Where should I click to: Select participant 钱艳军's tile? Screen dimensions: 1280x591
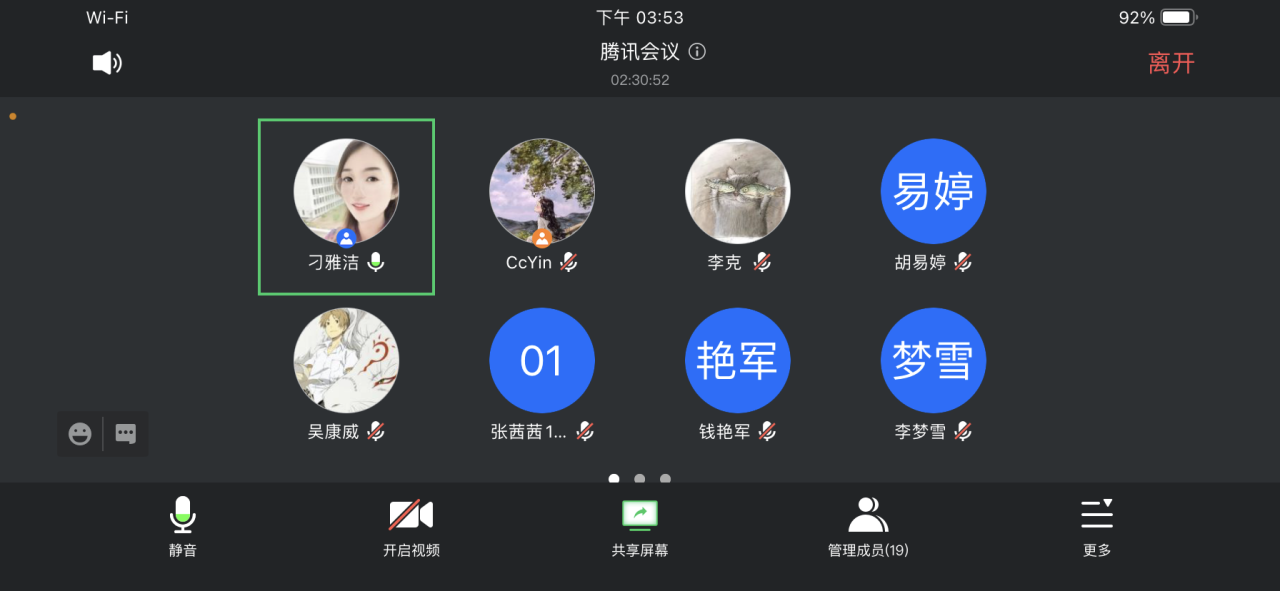pos(738,375)
